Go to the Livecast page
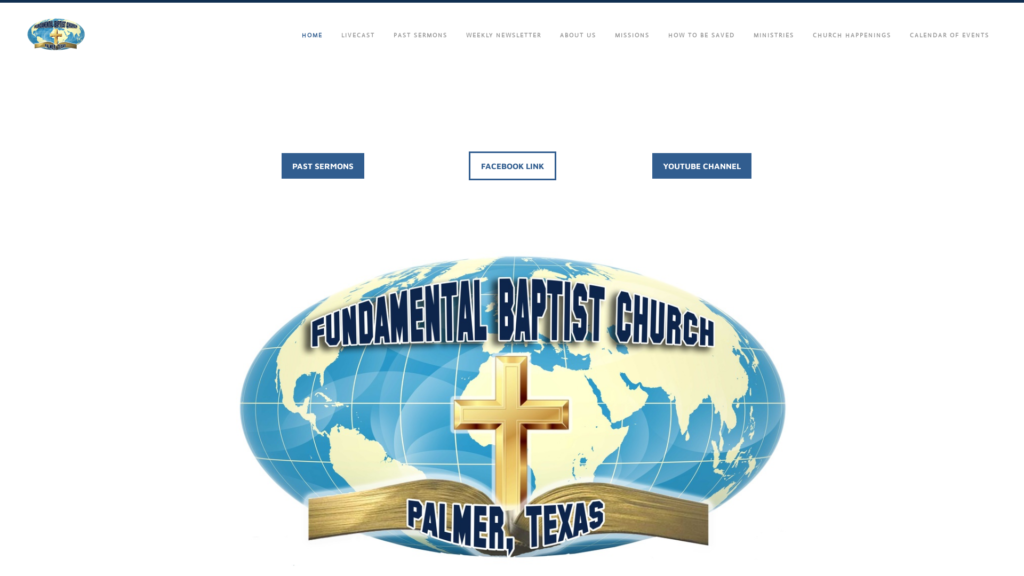The image size is (1024, 576). 358,35
